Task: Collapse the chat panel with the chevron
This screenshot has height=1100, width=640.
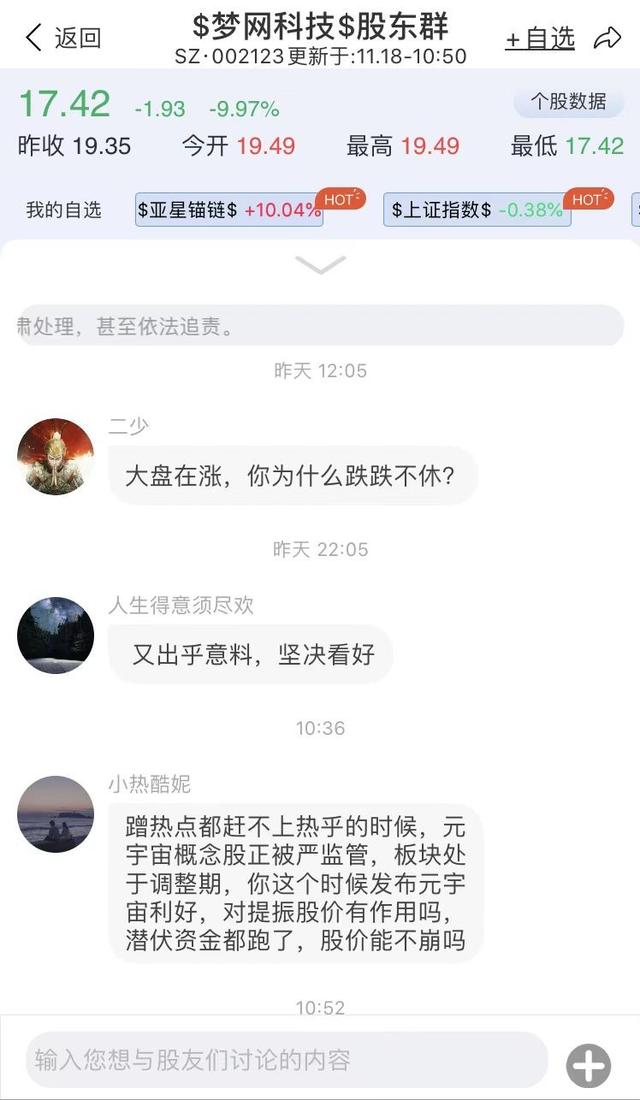Action: tap(320, 265)
